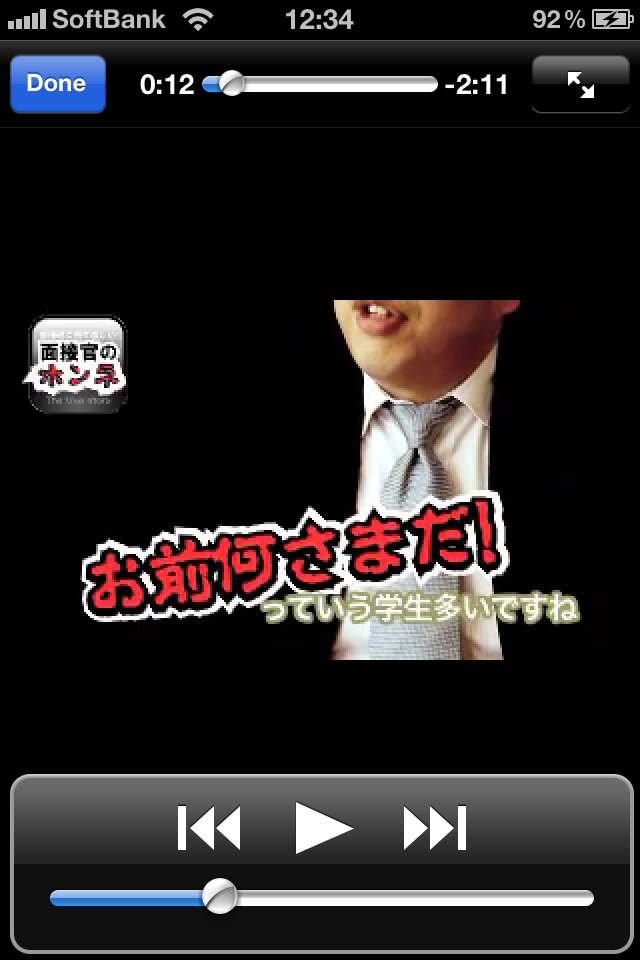Viewport: 640px width, 960px height.
Task: Skip forward to the next track
Action: coord(435,828)
